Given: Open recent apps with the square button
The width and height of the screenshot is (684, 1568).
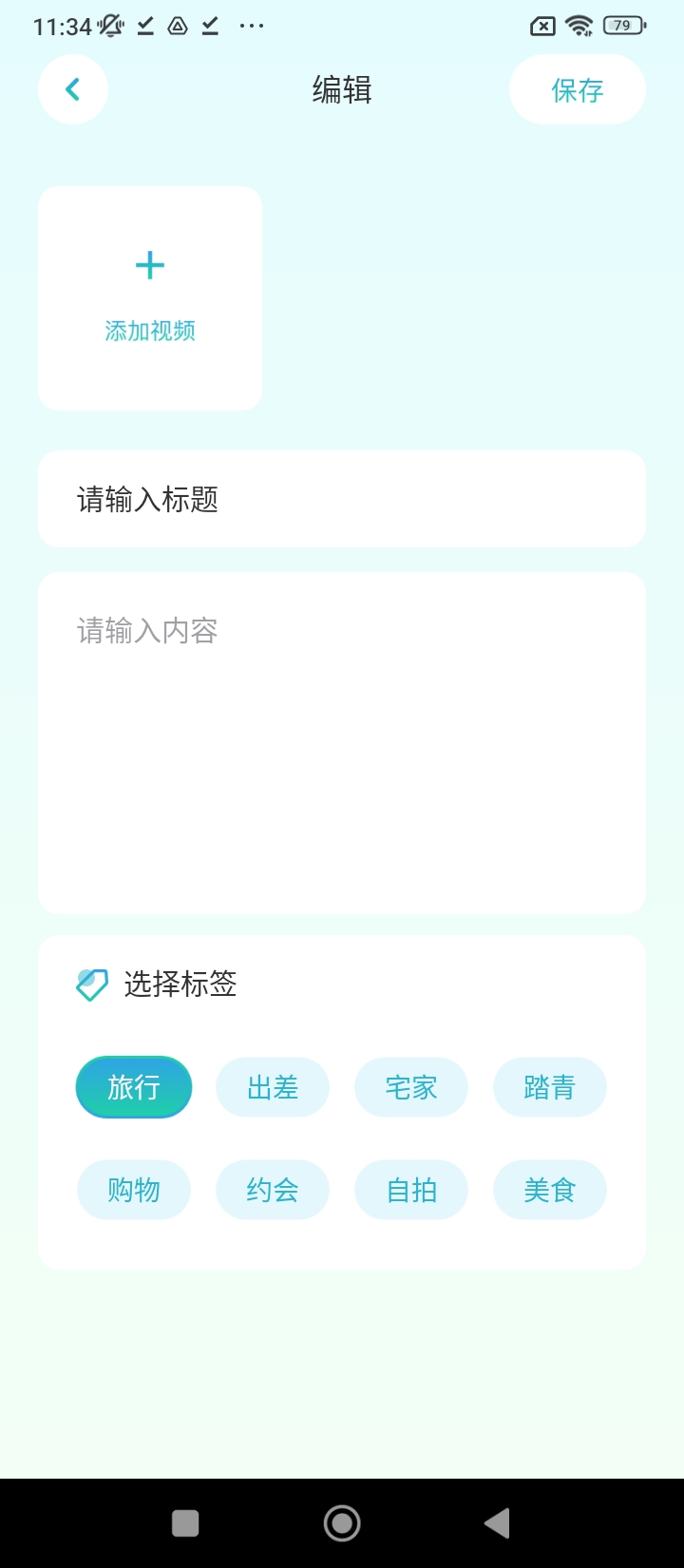Looking at the screenshot, I should pyautogui.click(x=185, y=1523).
